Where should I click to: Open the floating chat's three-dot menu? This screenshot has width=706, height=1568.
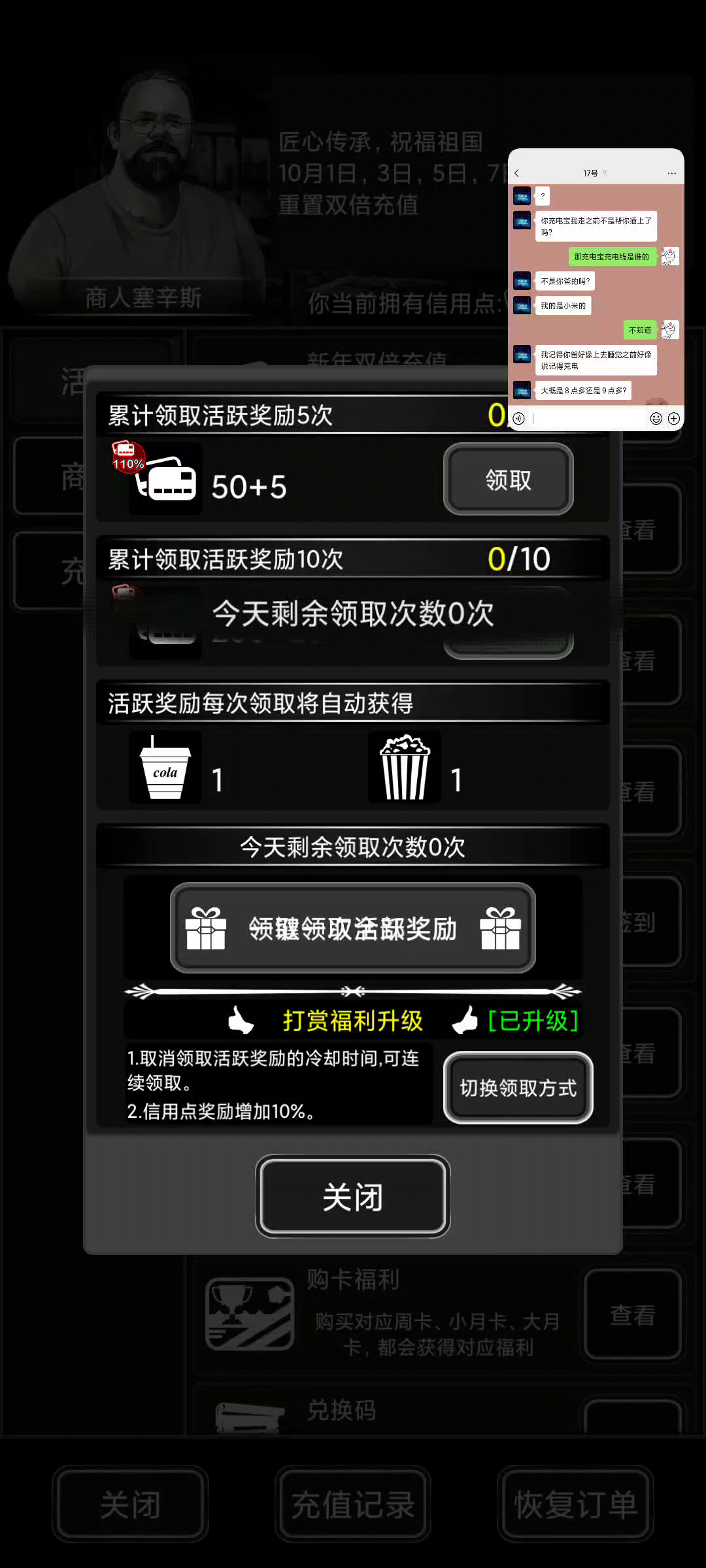[671, 173]
